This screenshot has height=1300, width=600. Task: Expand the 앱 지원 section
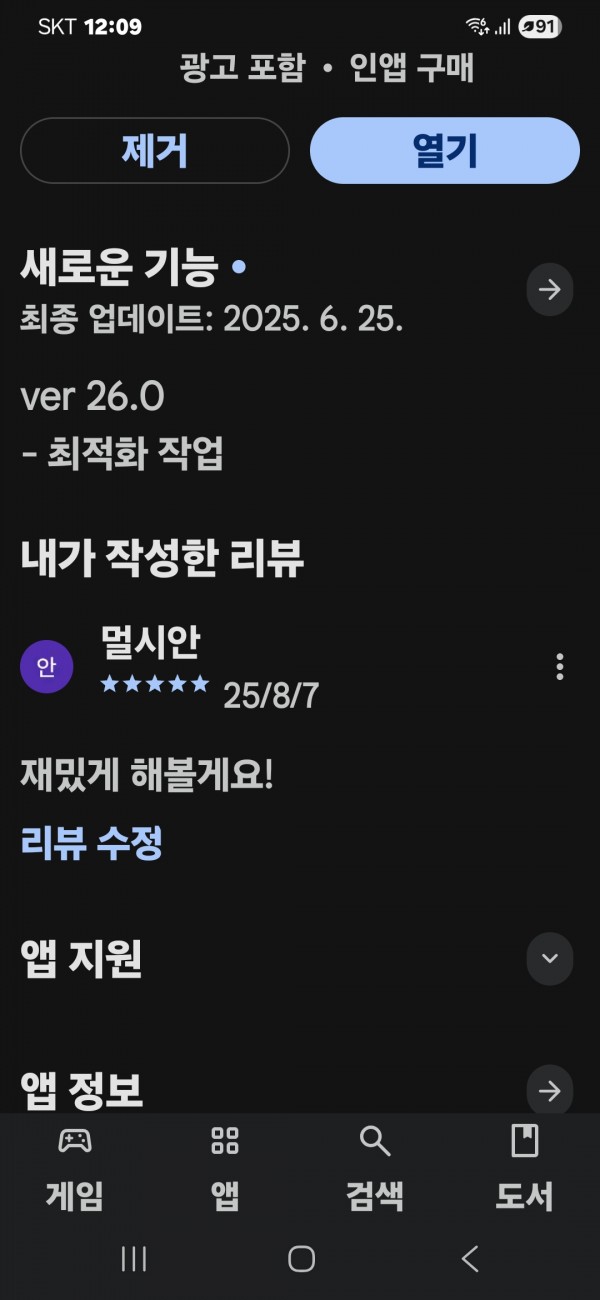click(550, 958)
